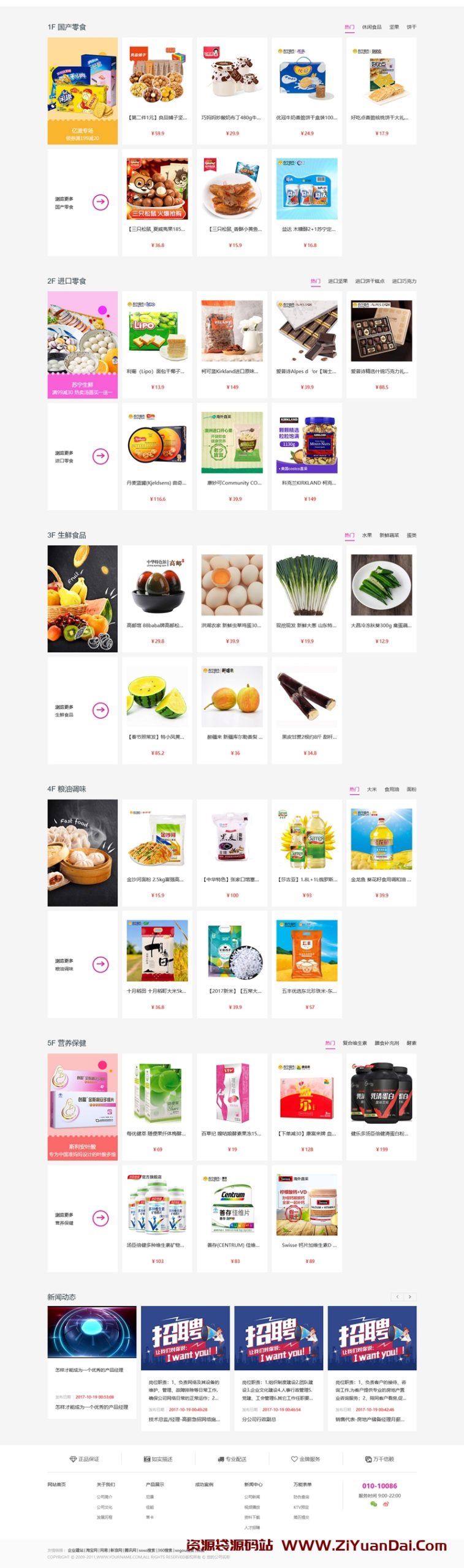The image size is (464, 1568).
Task: Open the 进口巧克力 tab in 进口零食
Action: [x=404, y=281]
